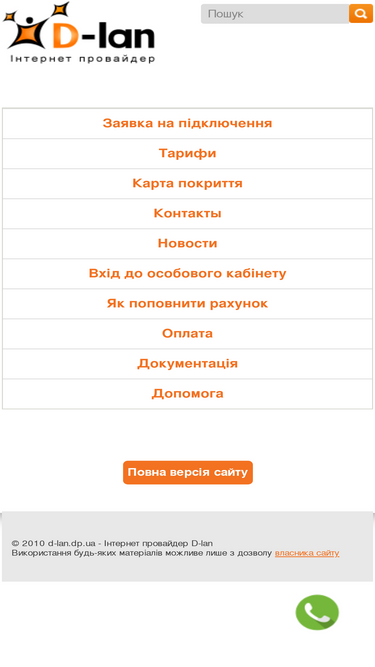Open Як поповнити рахунок
The width and height of the screenshot is (375, 667).
pos(188,304)
